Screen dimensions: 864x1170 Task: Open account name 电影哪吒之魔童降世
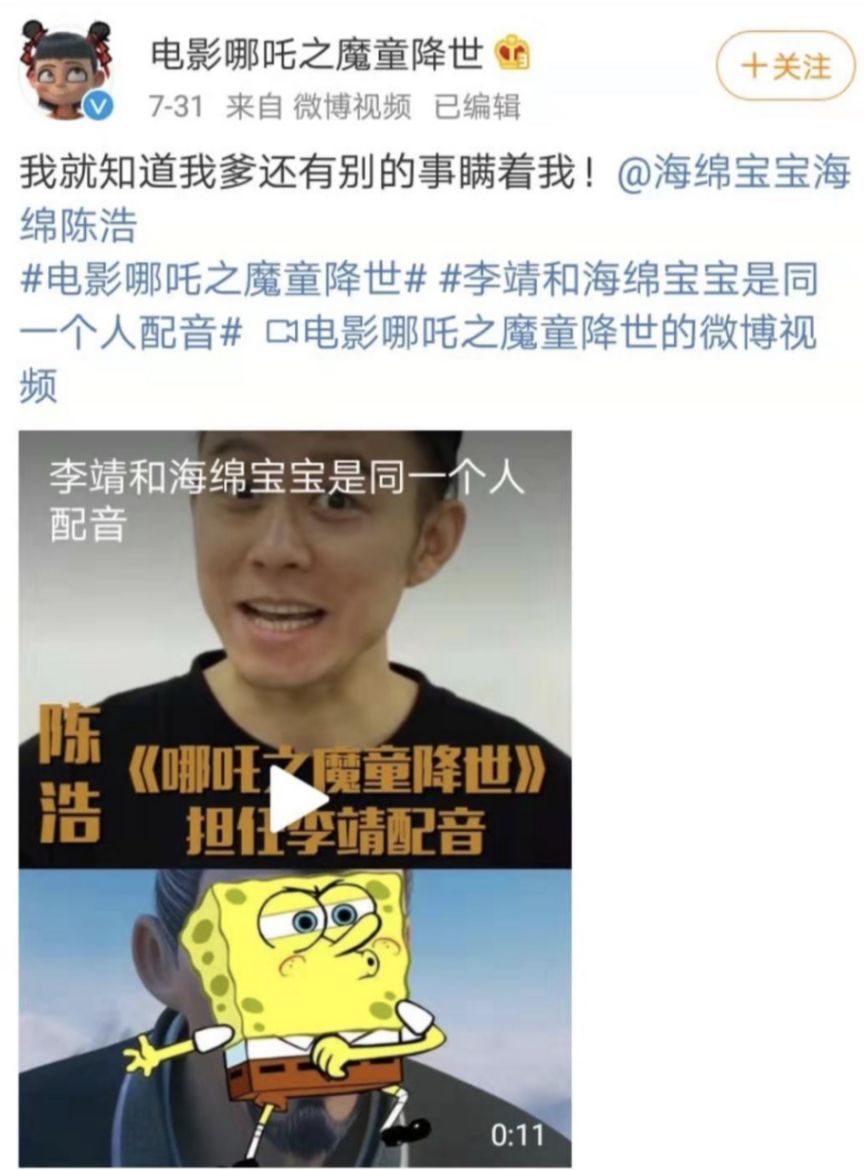(x=317, y=53)
